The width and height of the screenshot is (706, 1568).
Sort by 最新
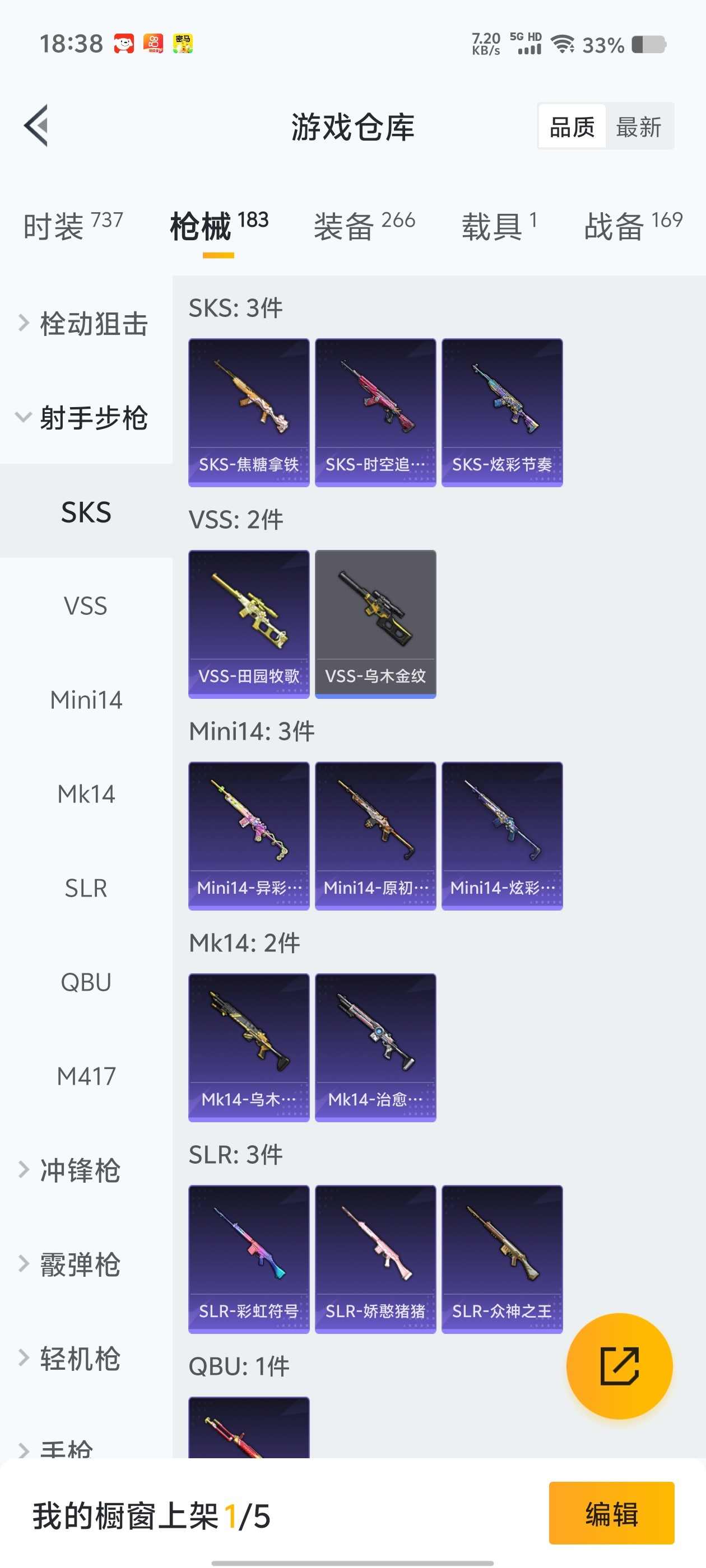click(x=638, y=127)
